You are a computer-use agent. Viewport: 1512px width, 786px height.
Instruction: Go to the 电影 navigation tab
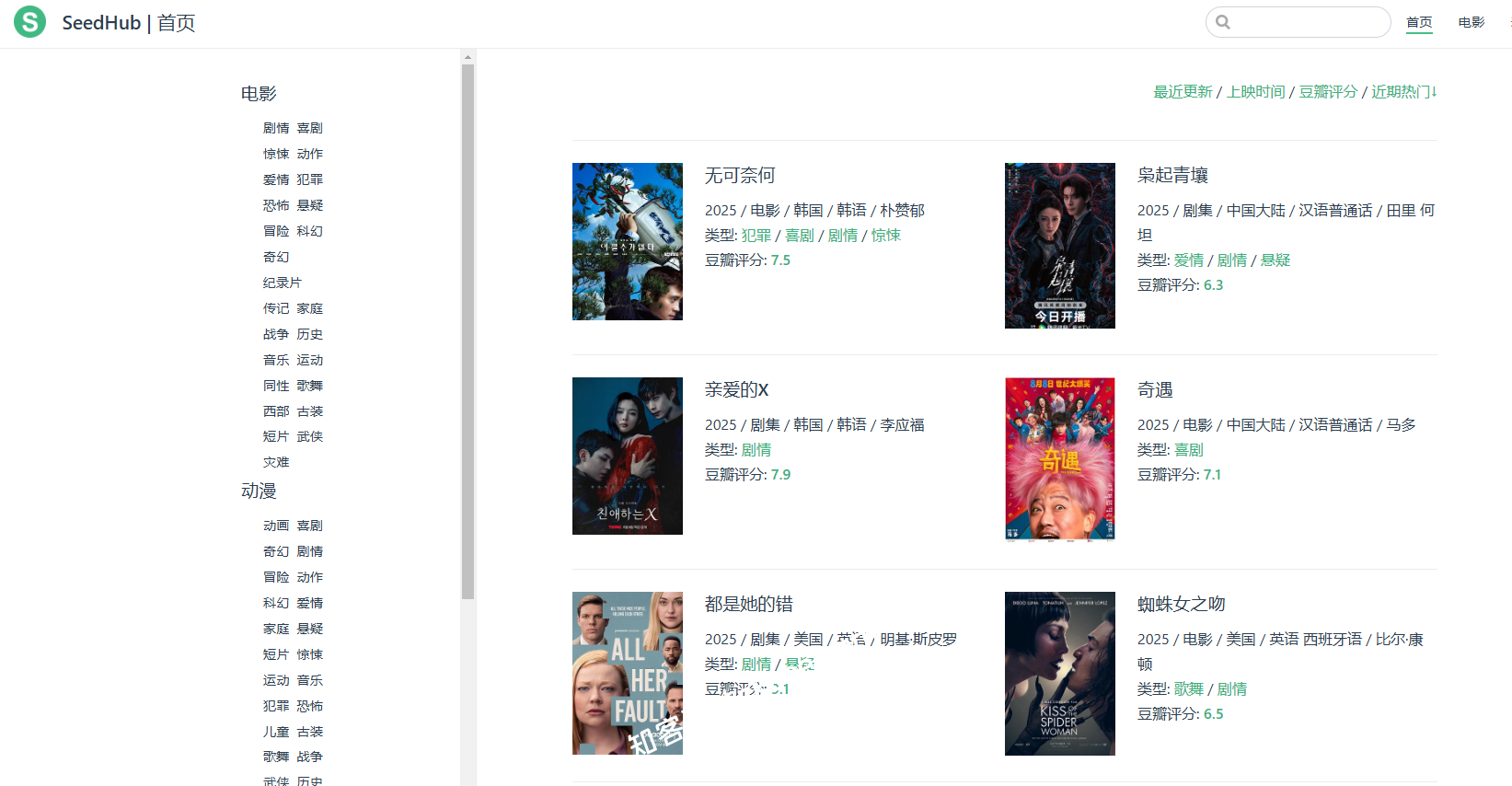click(1472, 22)
